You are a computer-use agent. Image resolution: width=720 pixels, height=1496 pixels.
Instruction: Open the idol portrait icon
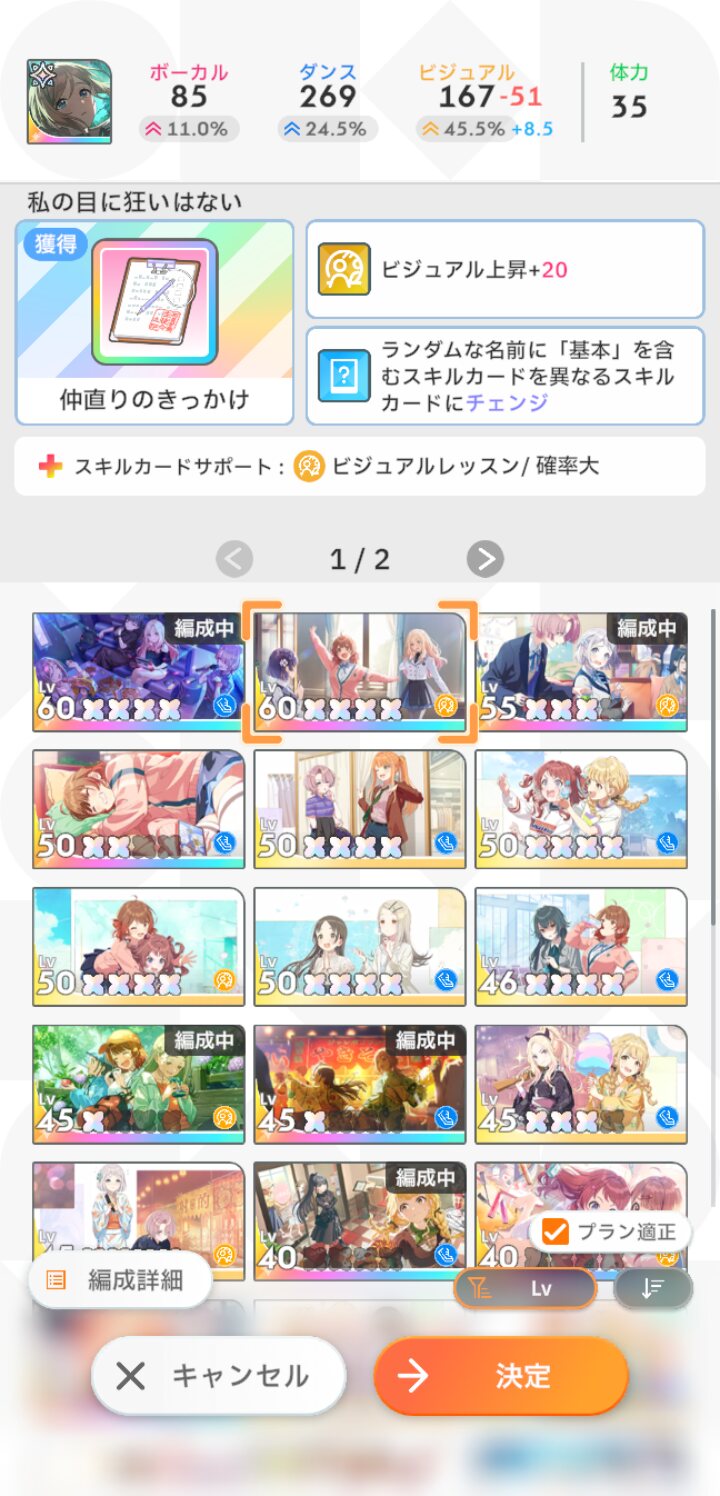coord(69,101)
